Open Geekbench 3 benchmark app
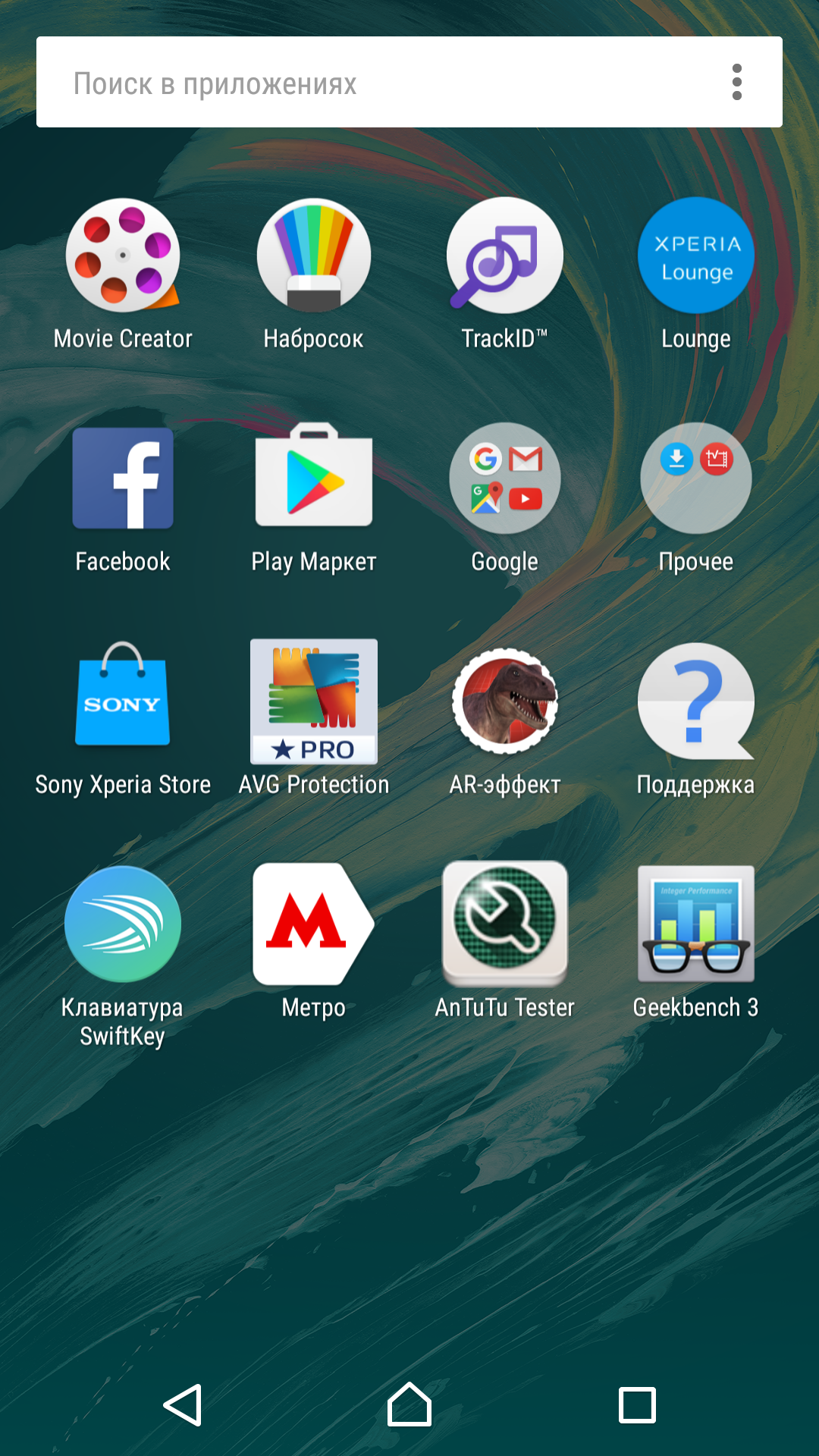Image resolution: width=819 pixels, height=1456 pixels. (696, 924)
